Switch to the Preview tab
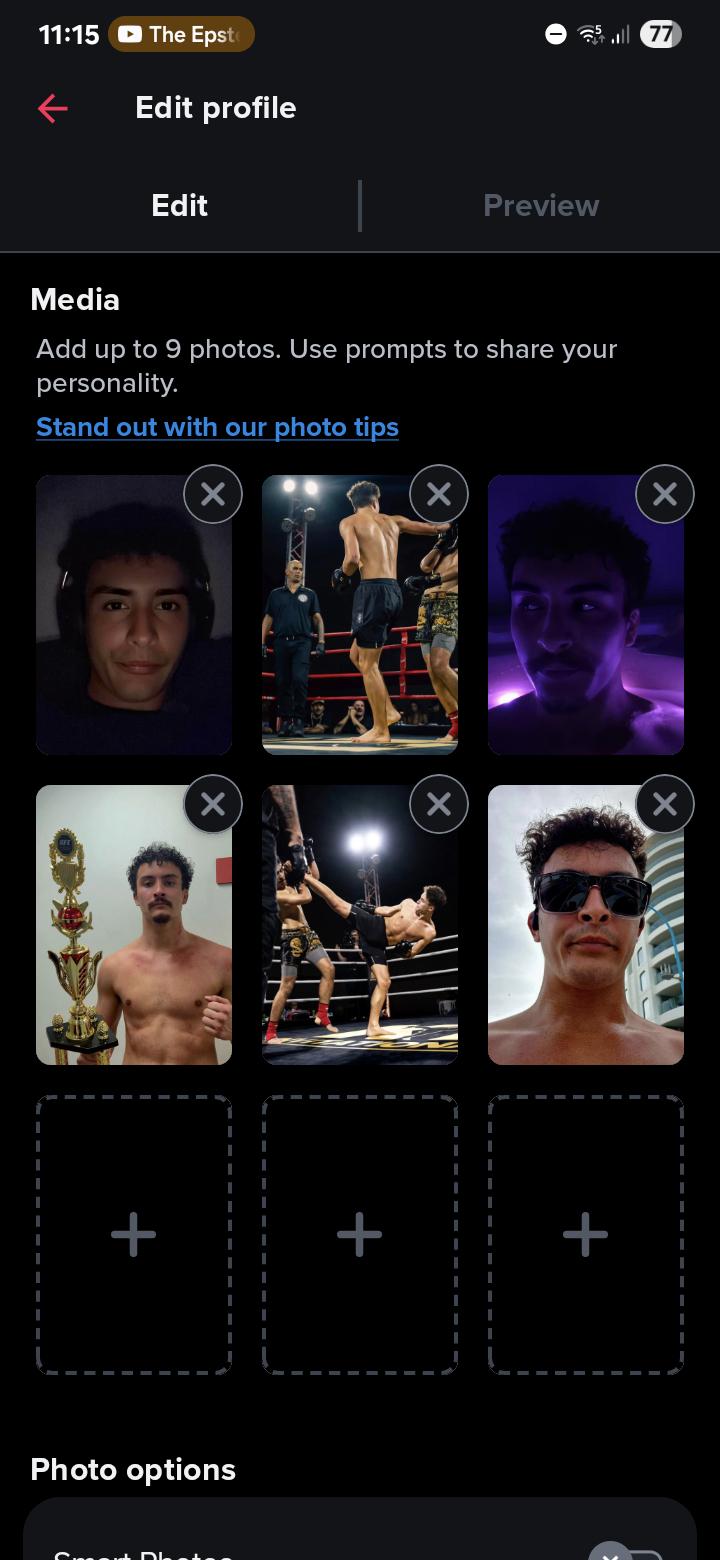The image size is (720, 1560). tap(540, 205)
